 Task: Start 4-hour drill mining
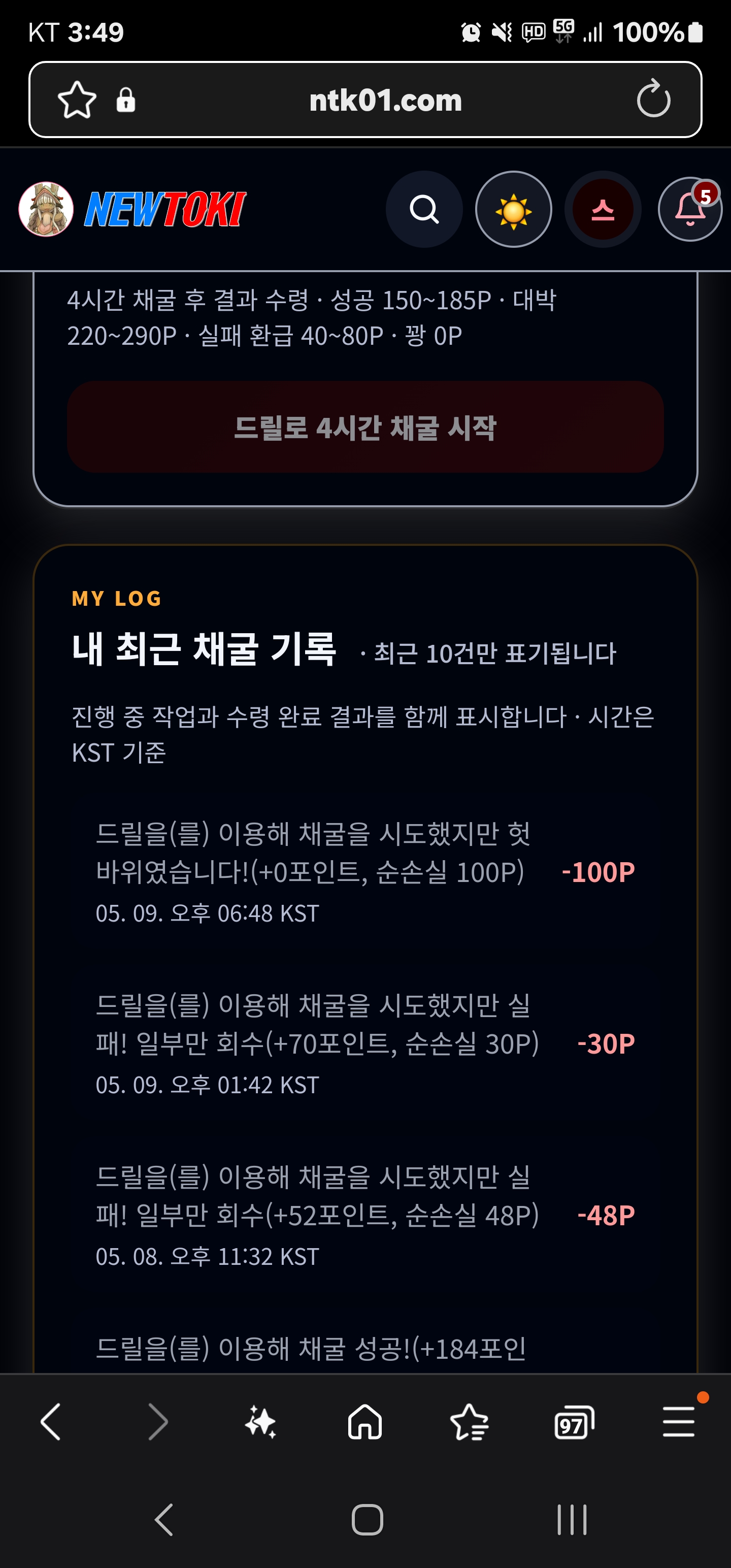point(365,427)
